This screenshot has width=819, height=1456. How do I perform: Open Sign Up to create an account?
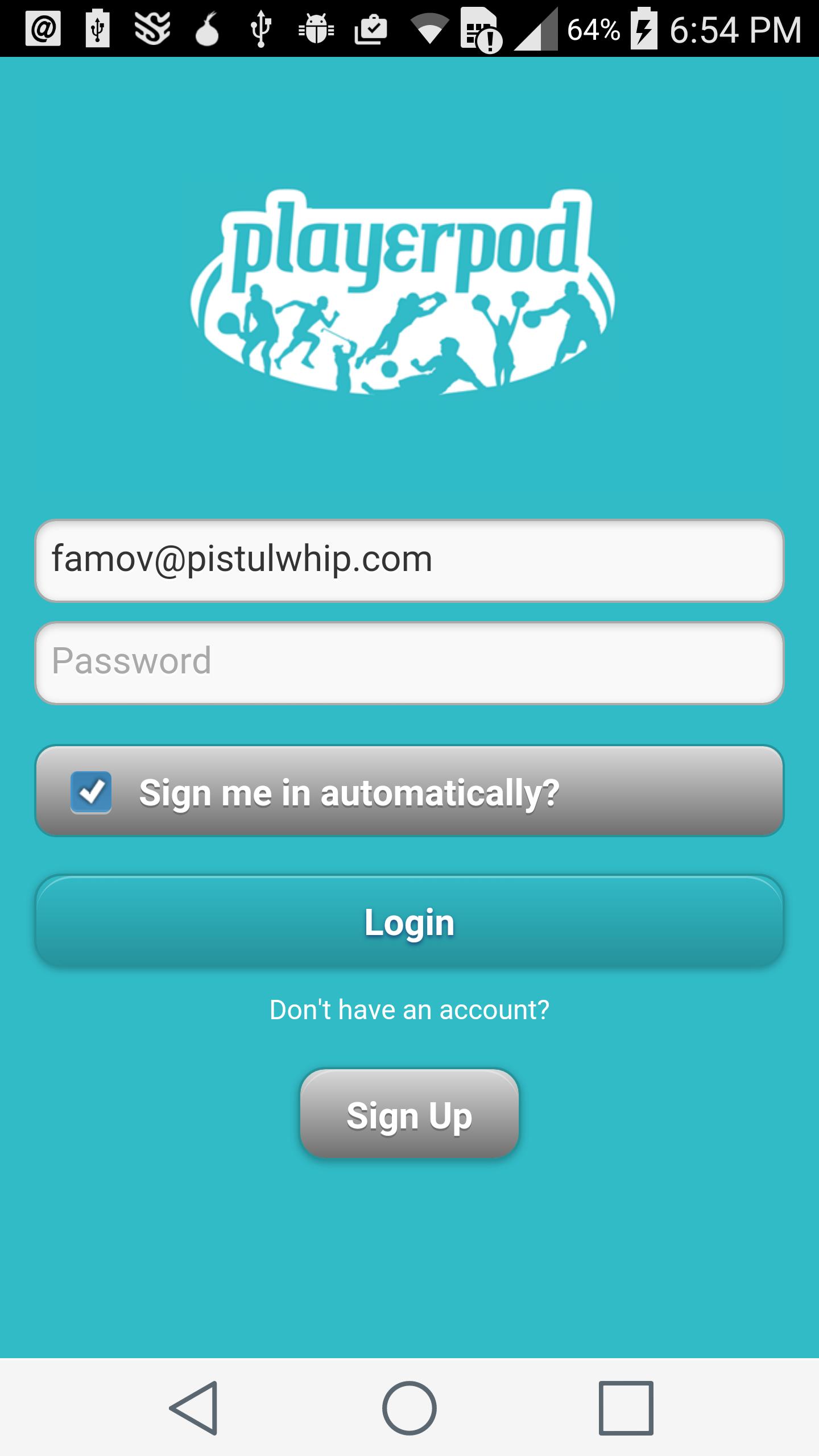[409, 1114]
